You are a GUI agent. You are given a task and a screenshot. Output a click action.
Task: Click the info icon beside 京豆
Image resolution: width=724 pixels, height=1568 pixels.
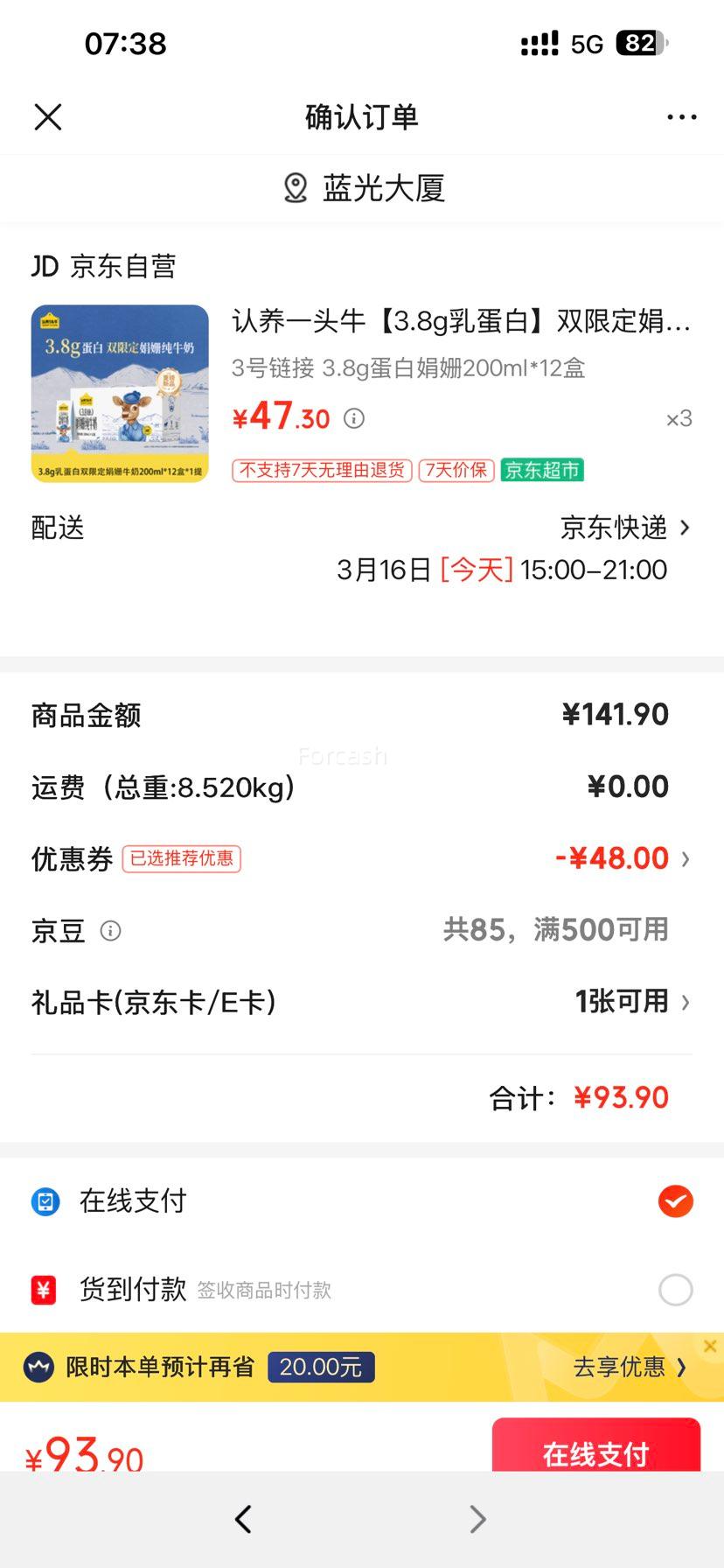(110, 931)
